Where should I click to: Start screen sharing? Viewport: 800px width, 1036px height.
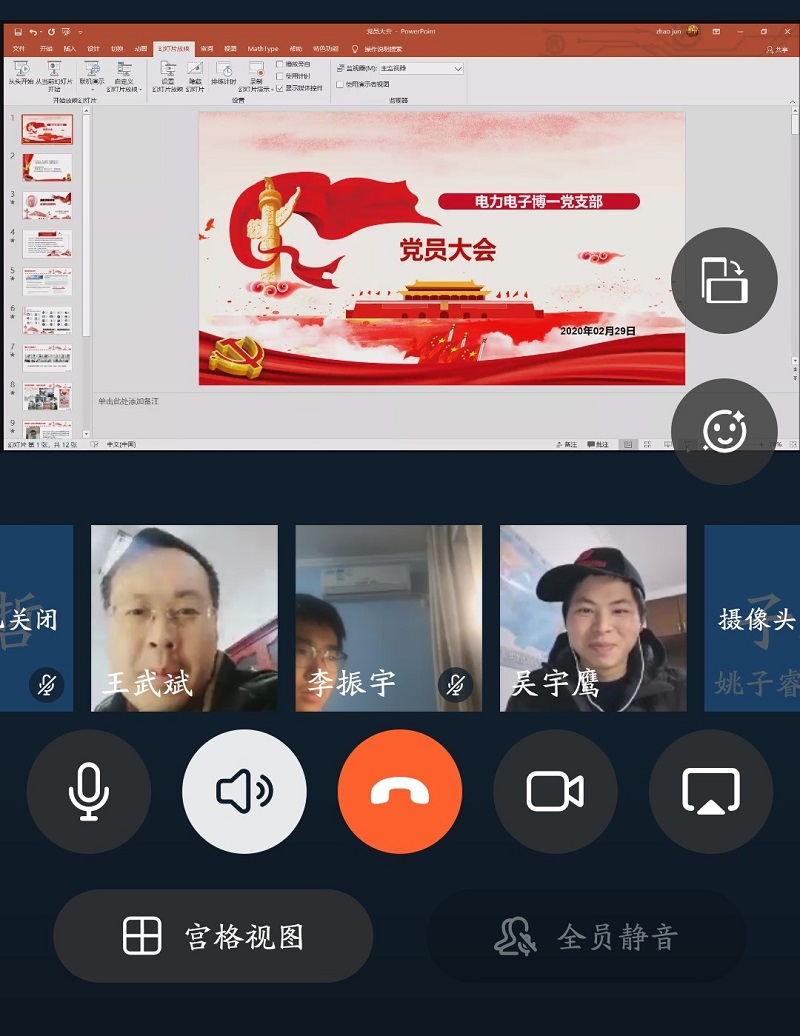click(x=711, y=791)
